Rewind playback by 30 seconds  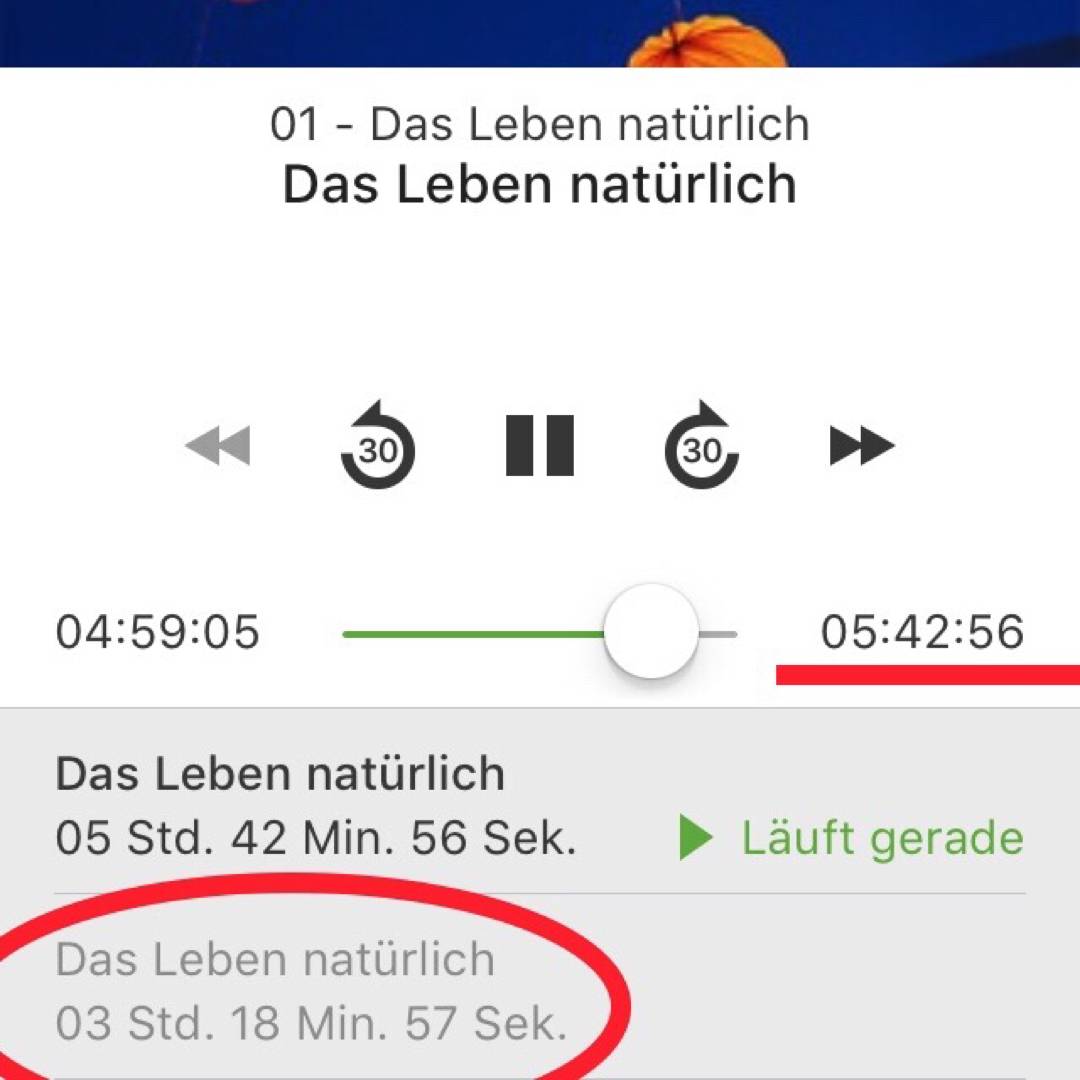pos(377,445)
